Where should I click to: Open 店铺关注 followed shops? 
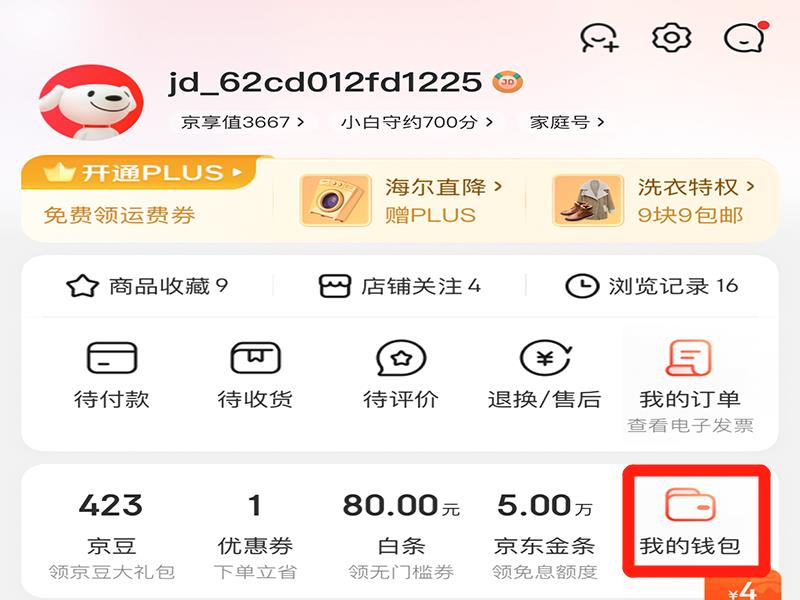tap(399, 286)
